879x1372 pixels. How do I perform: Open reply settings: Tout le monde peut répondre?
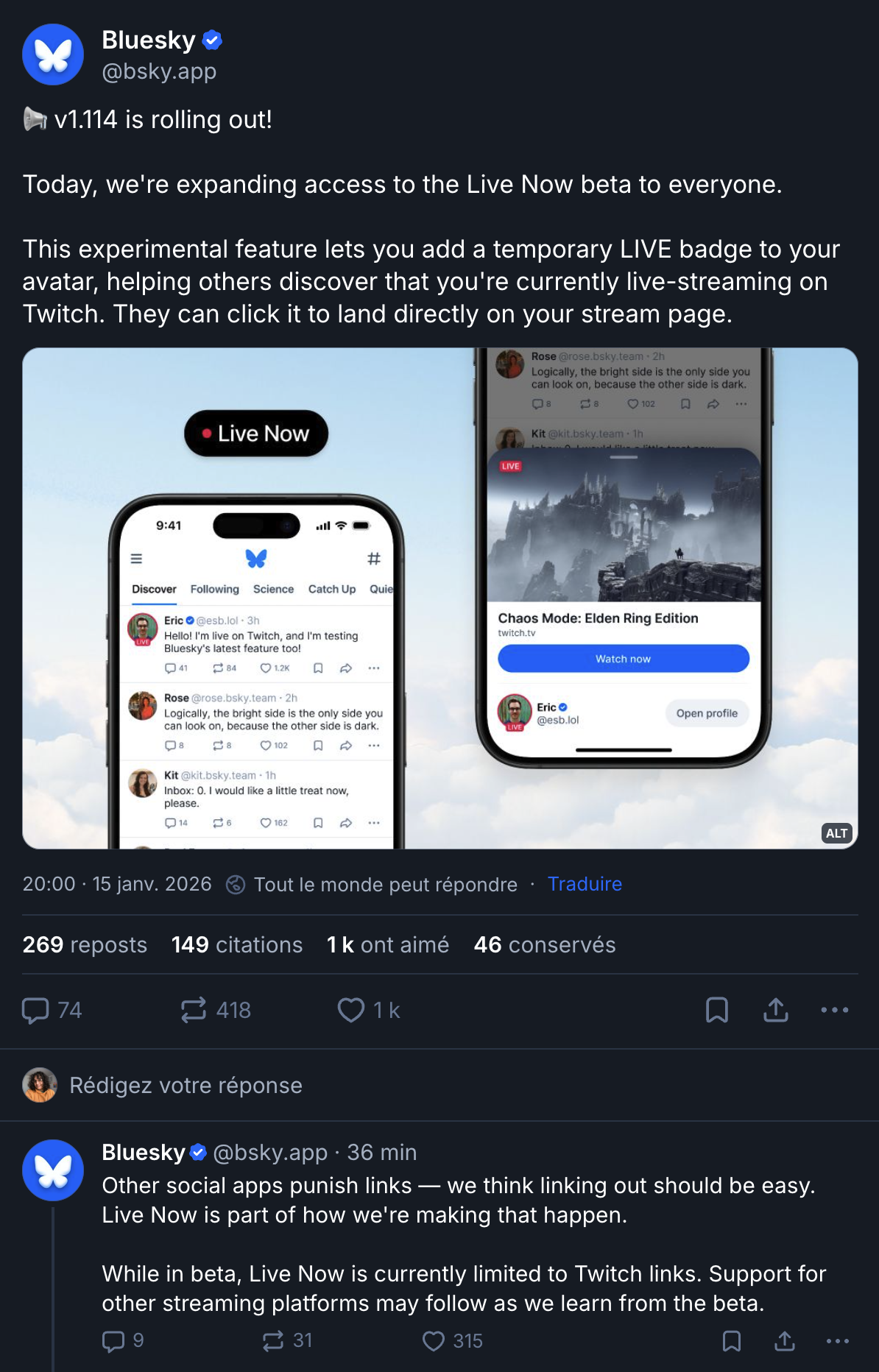[x=372, y=885]
